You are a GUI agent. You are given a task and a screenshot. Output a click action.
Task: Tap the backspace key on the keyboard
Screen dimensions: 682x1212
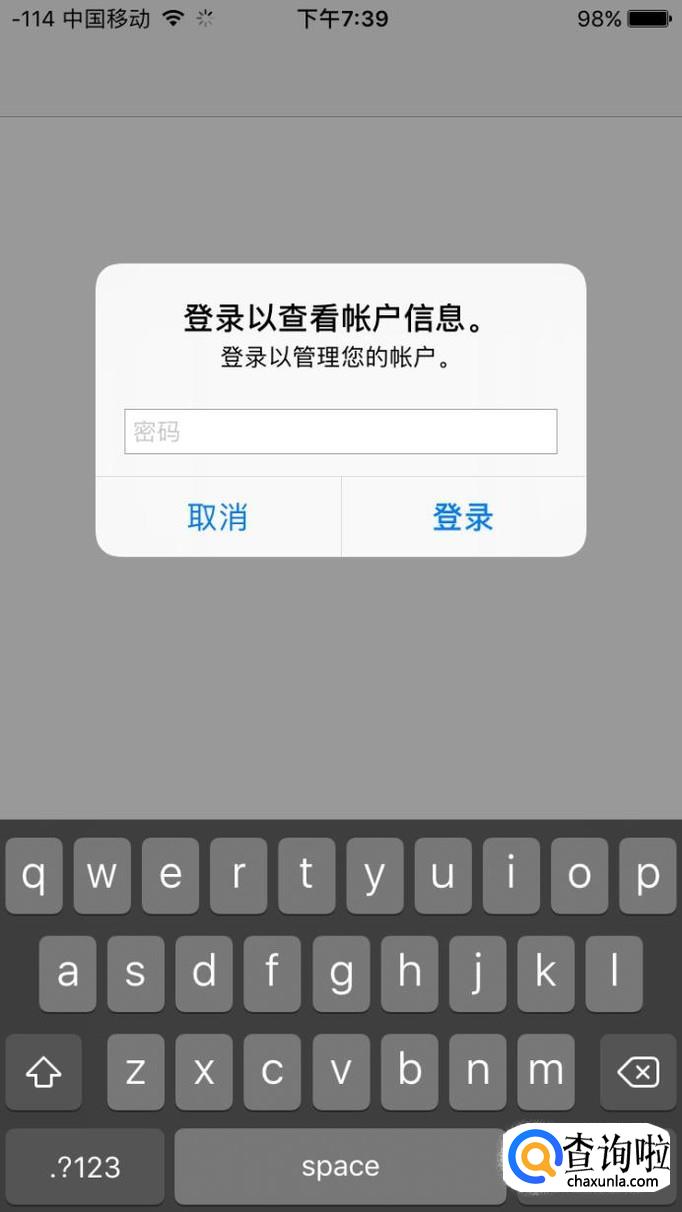638,1072
